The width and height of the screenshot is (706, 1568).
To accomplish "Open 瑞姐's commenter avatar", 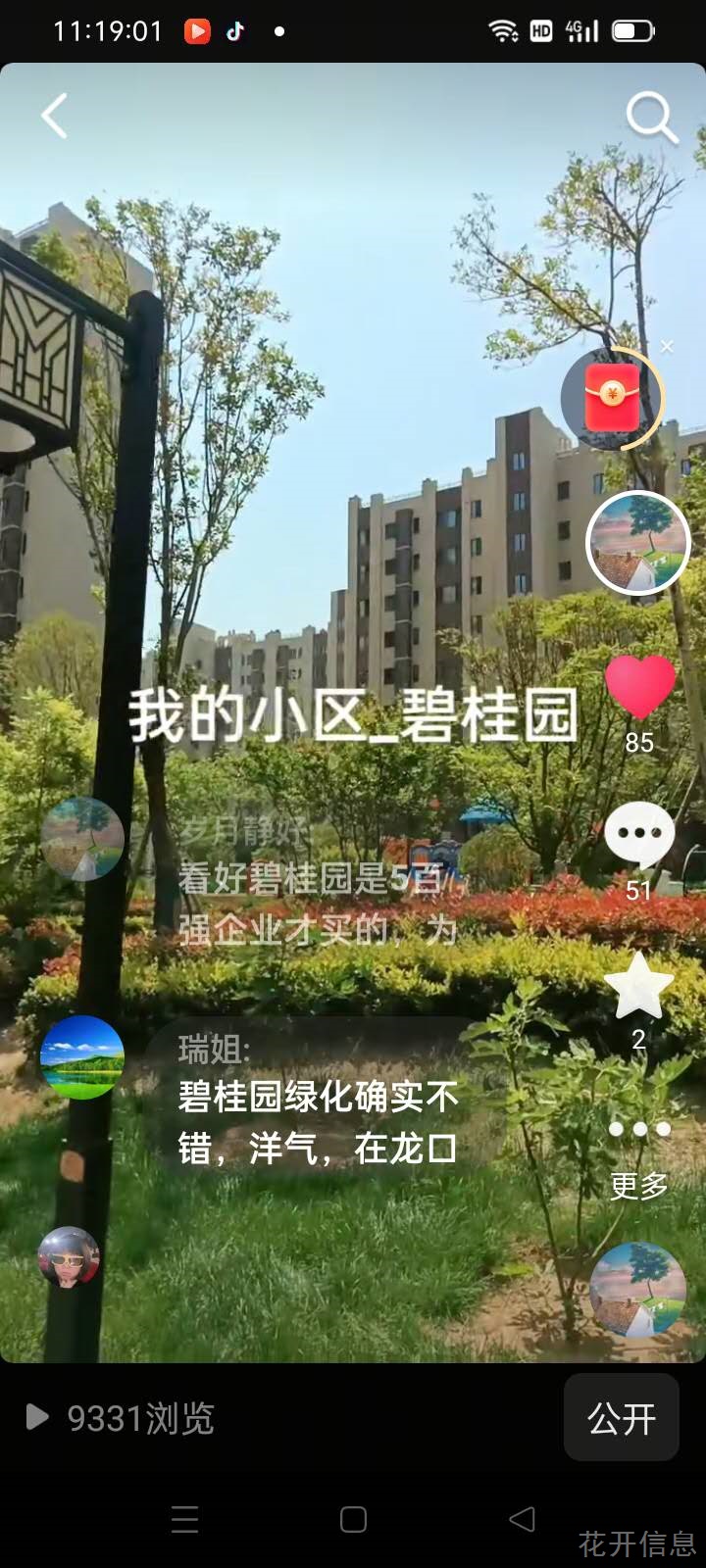I will tap(82, 1057).
